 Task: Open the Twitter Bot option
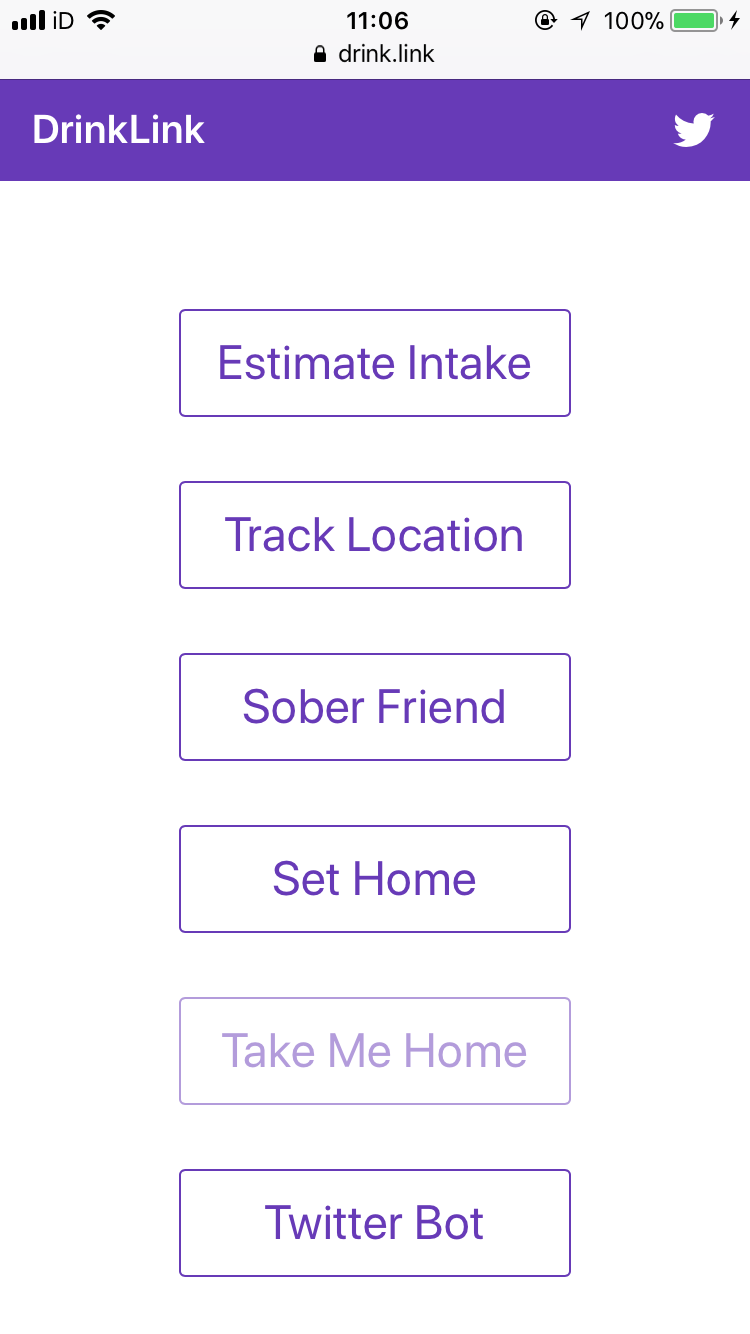[x=374, y=1223]
